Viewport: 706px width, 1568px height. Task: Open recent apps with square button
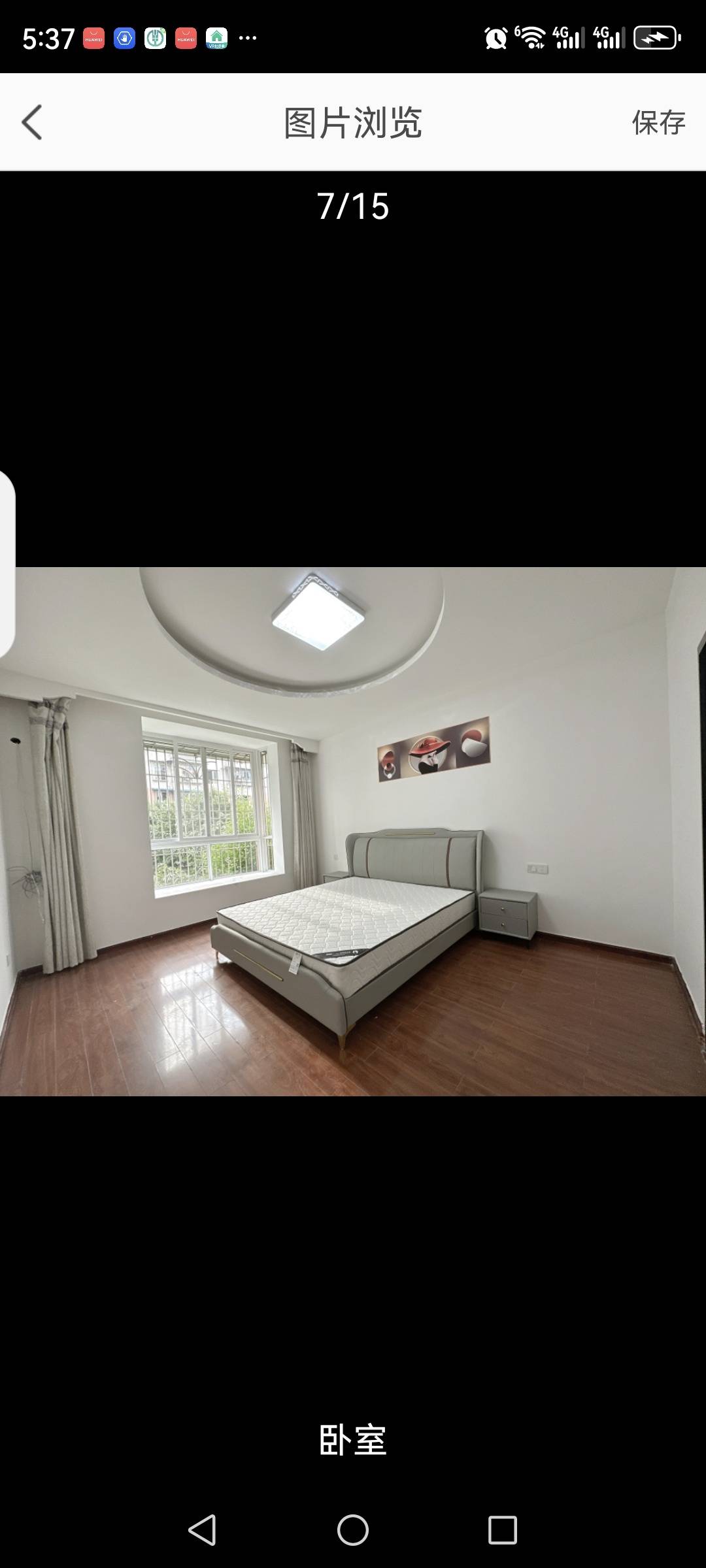[502, 1529]
